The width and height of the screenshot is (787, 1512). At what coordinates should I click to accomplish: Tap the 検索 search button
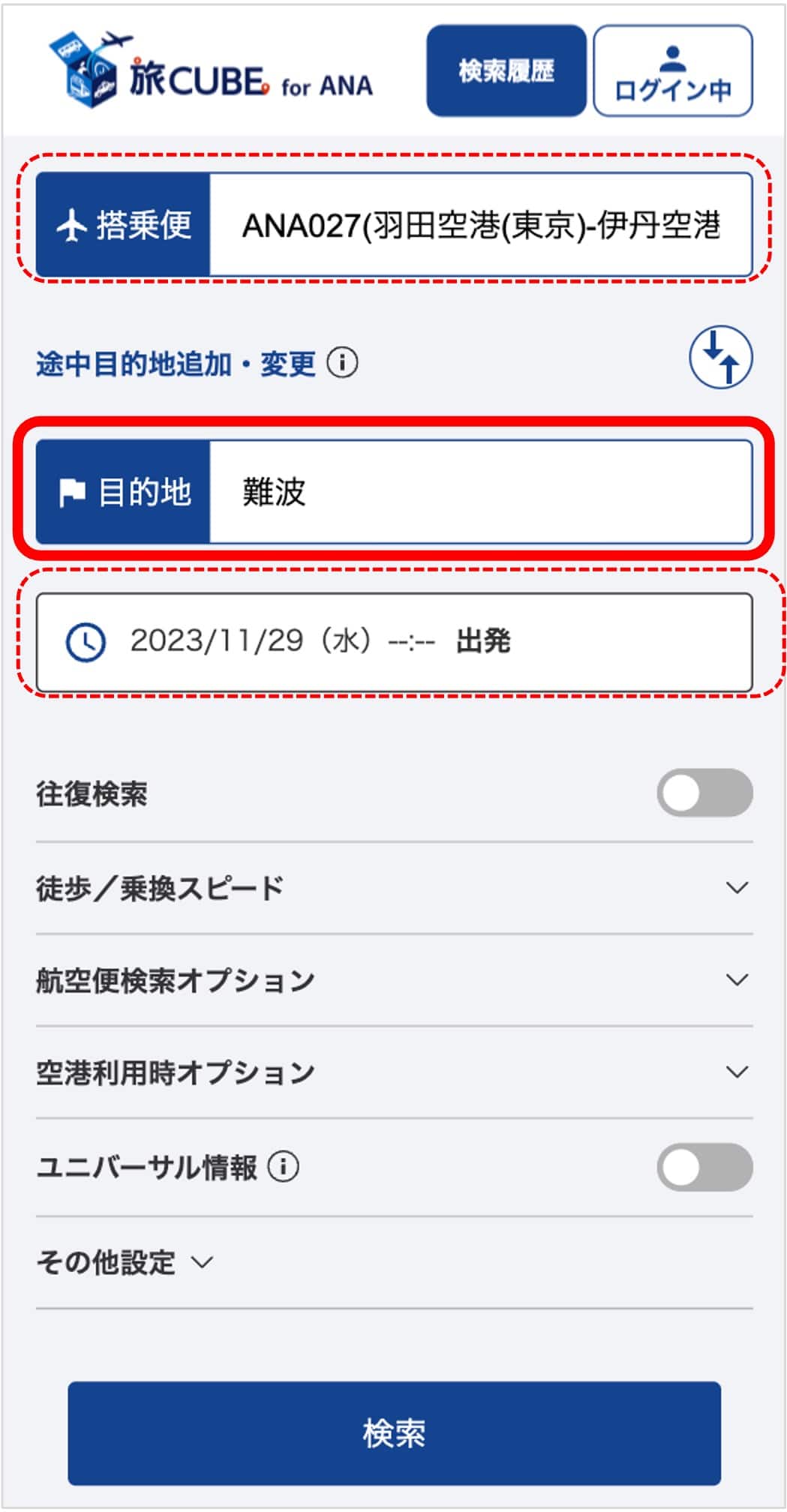[x=394, y=1433]
